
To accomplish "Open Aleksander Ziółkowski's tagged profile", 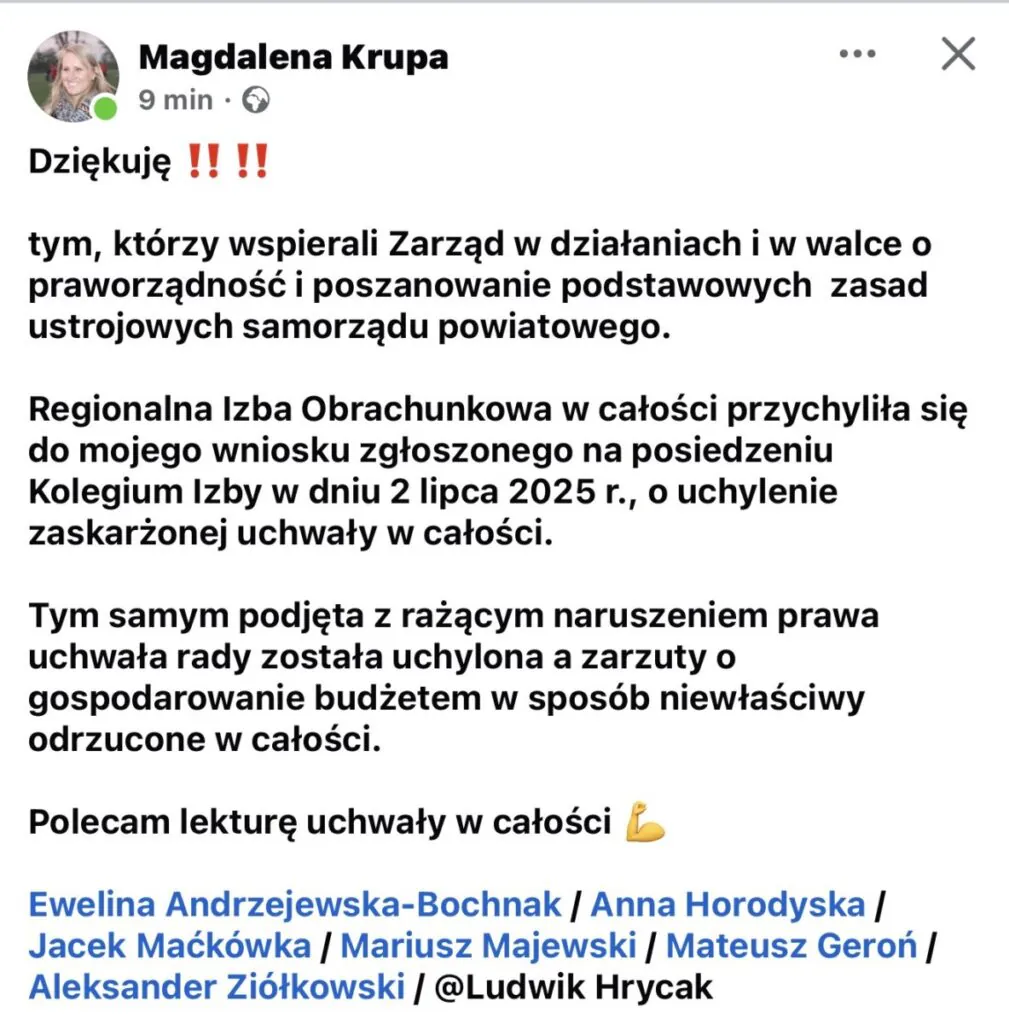I will point(215,987).
